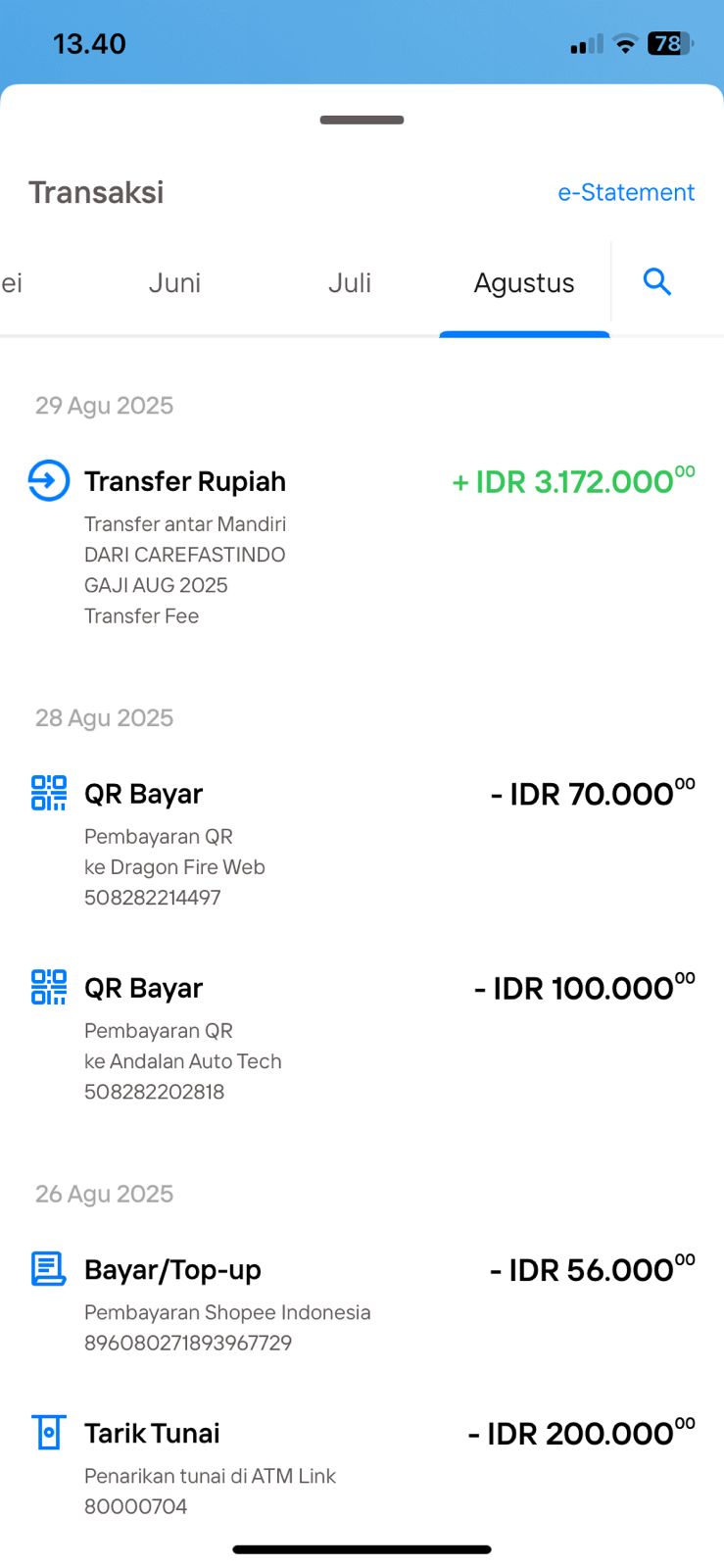Tap the sheet drag handle at top
The image size is (724, 1568).
tap(362, 120)
